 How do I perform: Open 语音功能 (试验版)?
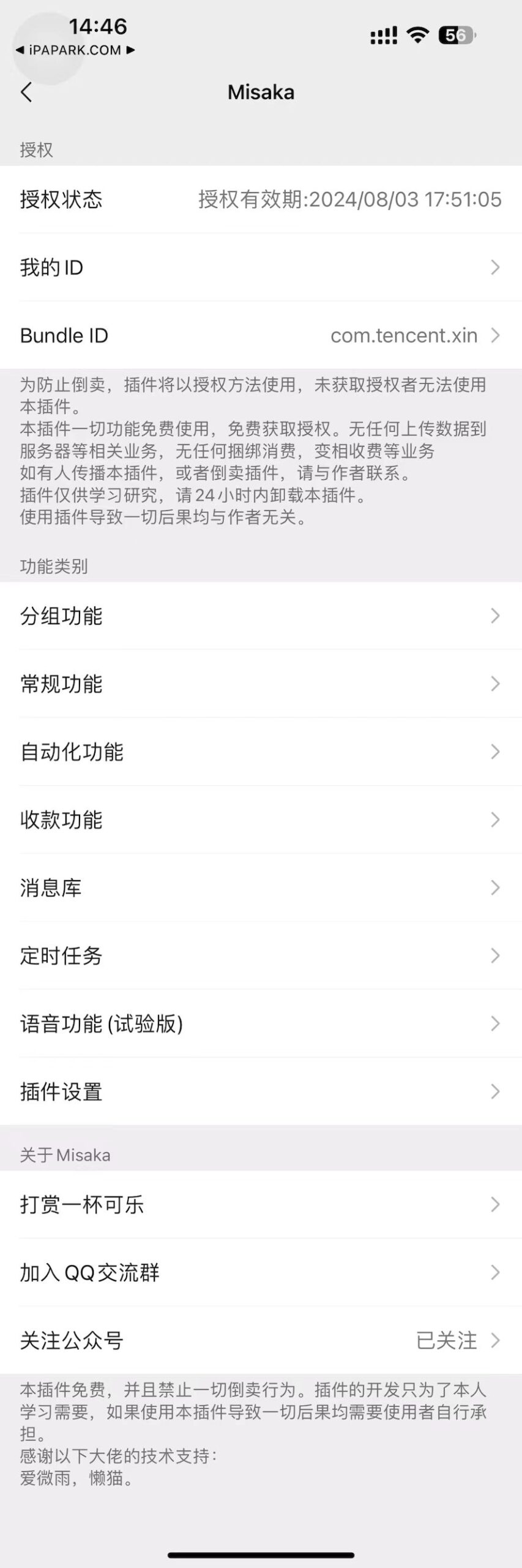pyautogui.click(x=261, y=1023)
